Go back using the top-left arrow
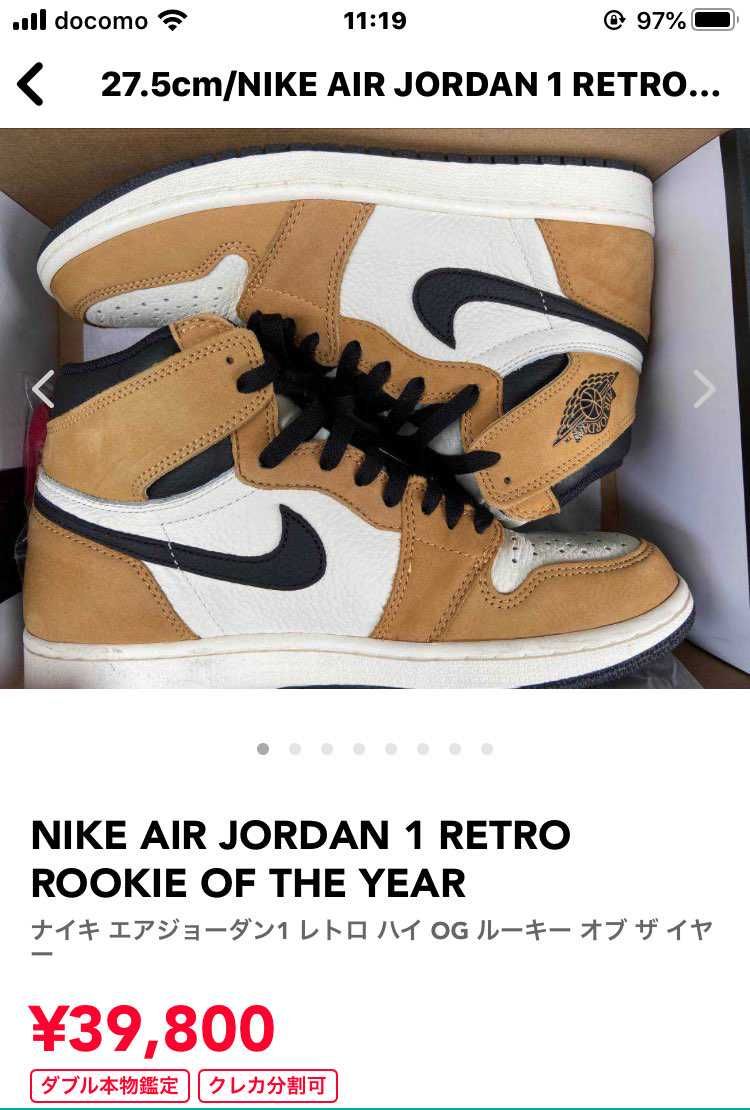Viewport: 750px width, 1110px height. pos(32,84)
